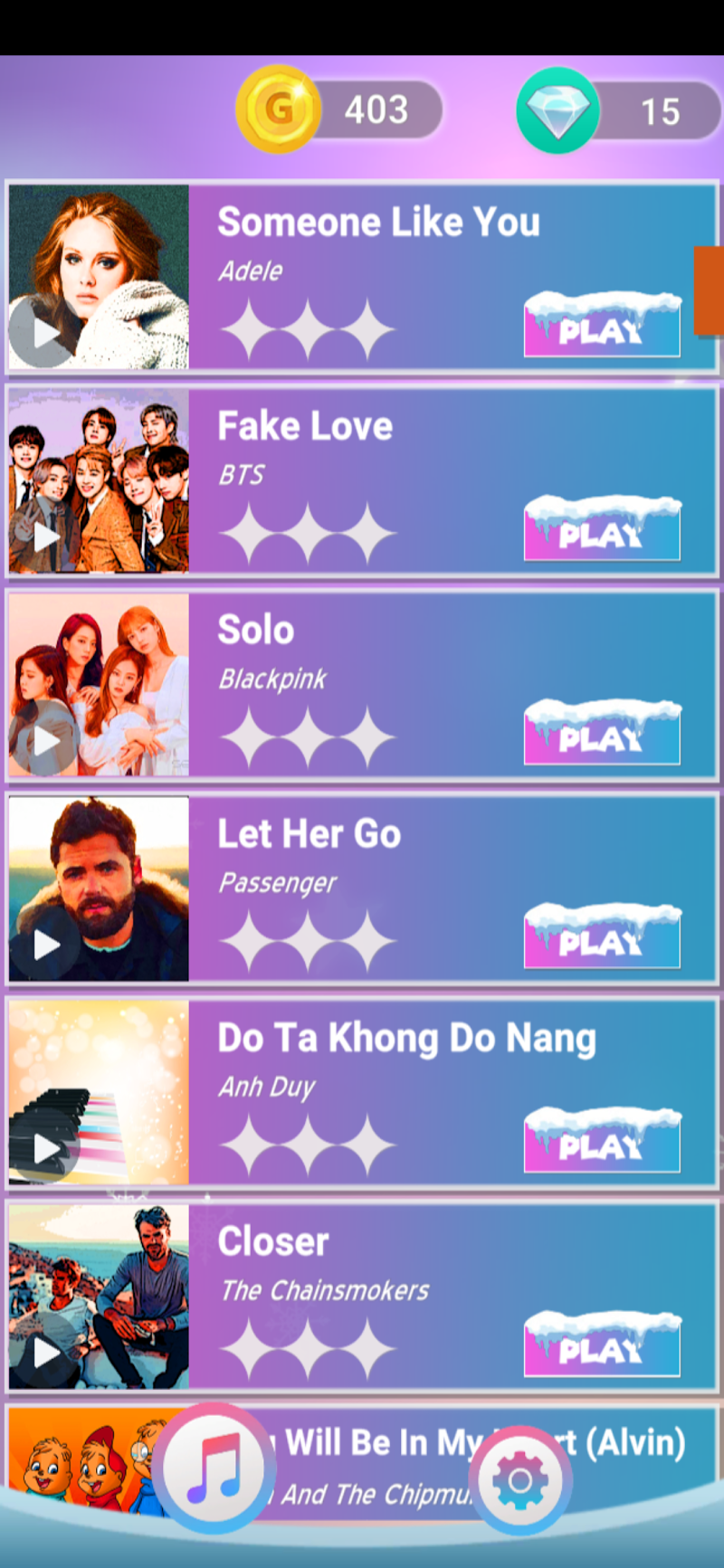
Task: Open the settings gear
Action: coord(519,1481)
